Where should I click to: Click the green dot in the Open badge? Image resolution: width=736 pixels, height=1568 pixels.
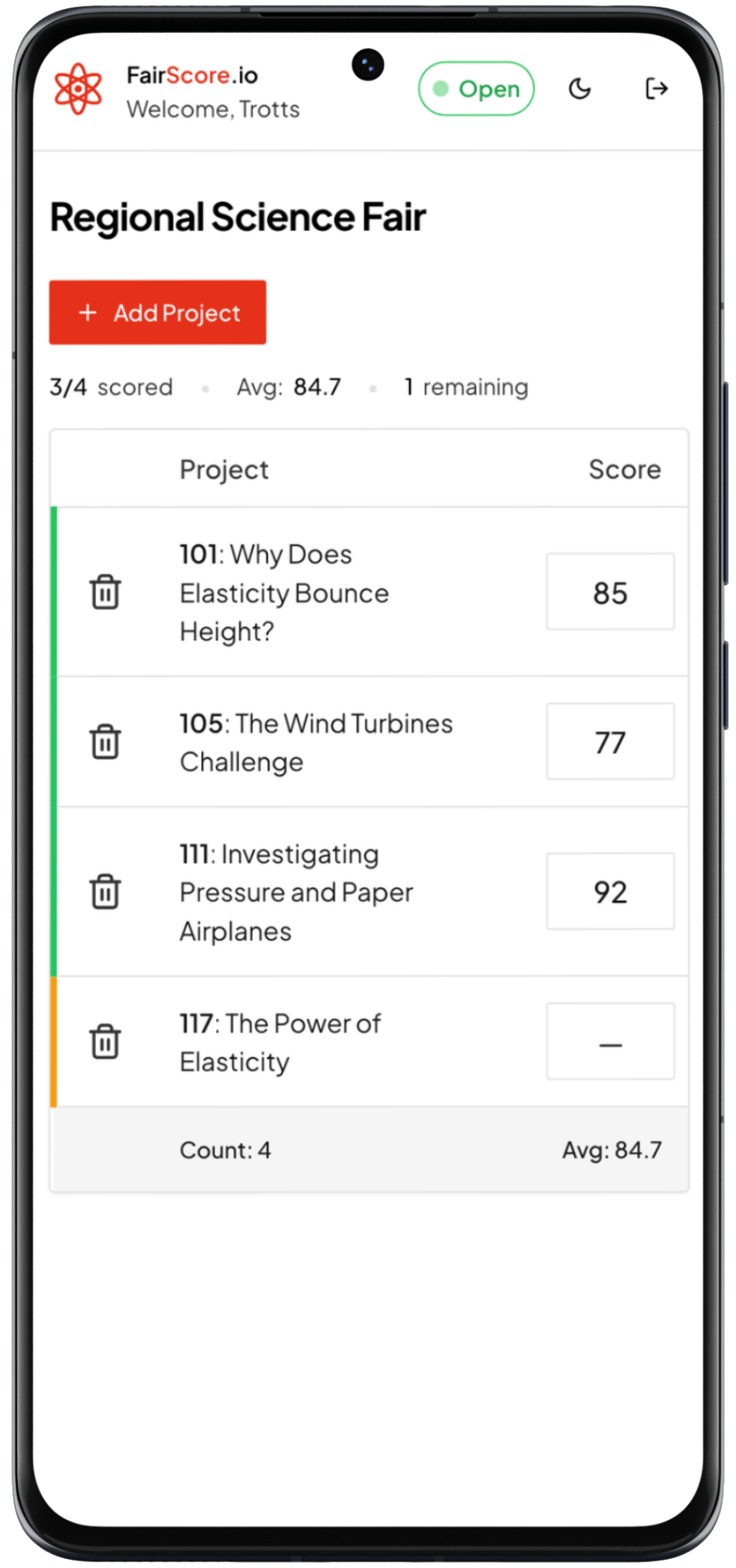pos(442,88)
